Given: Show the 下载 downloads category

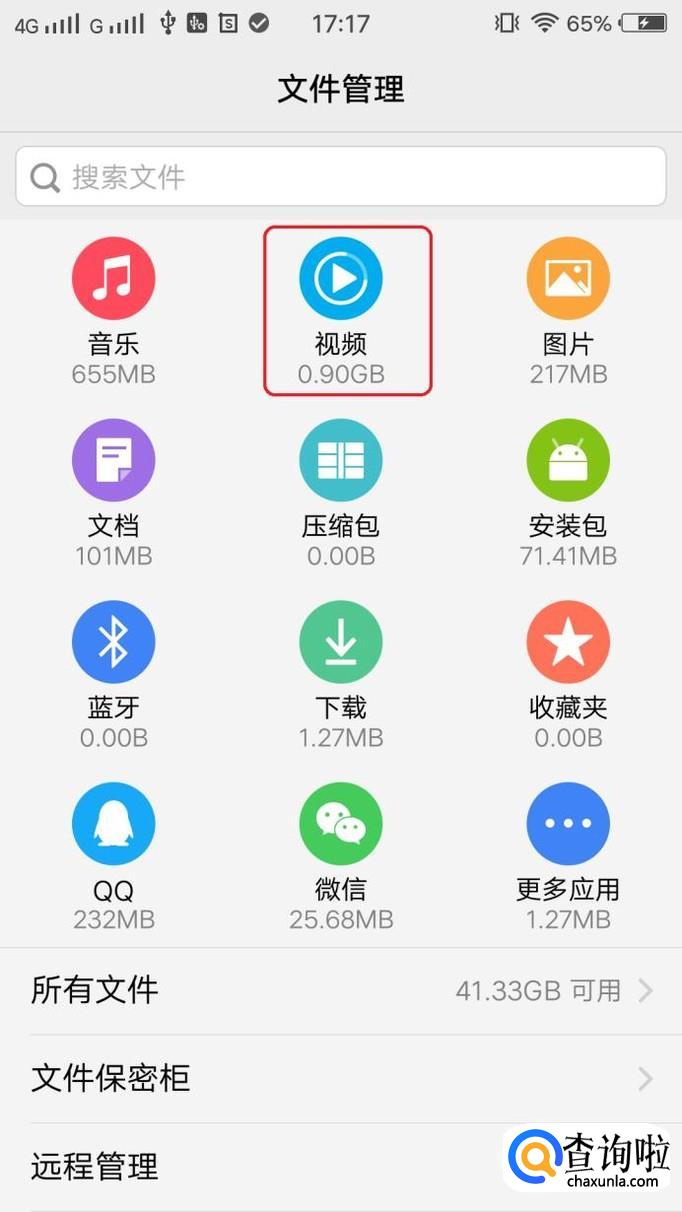Looking at the screenshot, I should point(341,643).
